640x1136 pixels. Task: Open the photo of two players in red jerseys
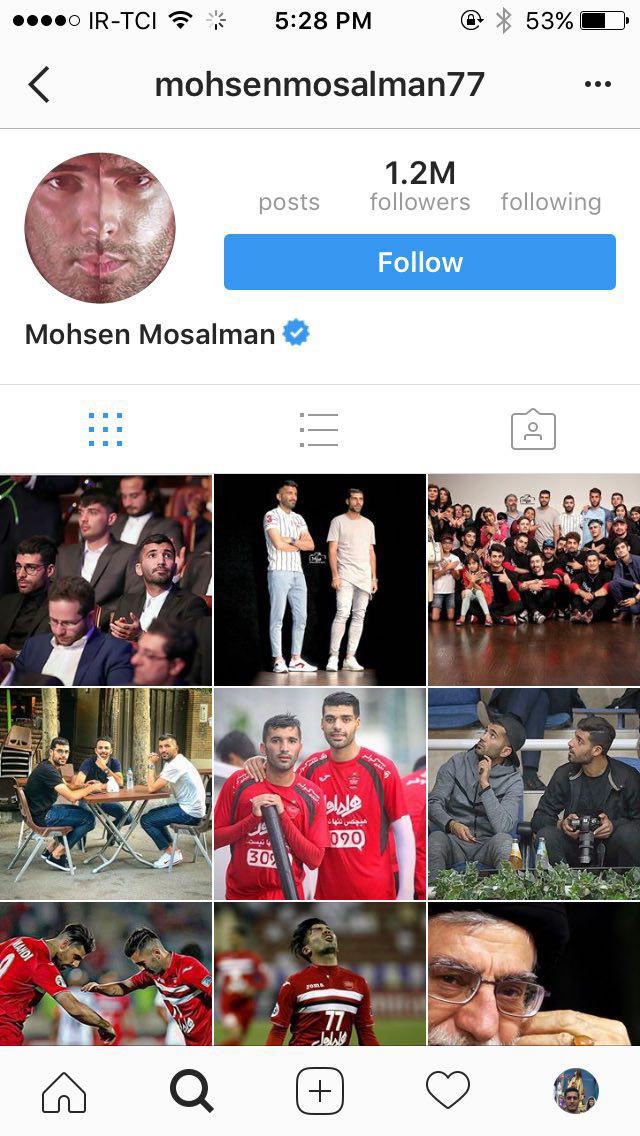coord(320,794)
